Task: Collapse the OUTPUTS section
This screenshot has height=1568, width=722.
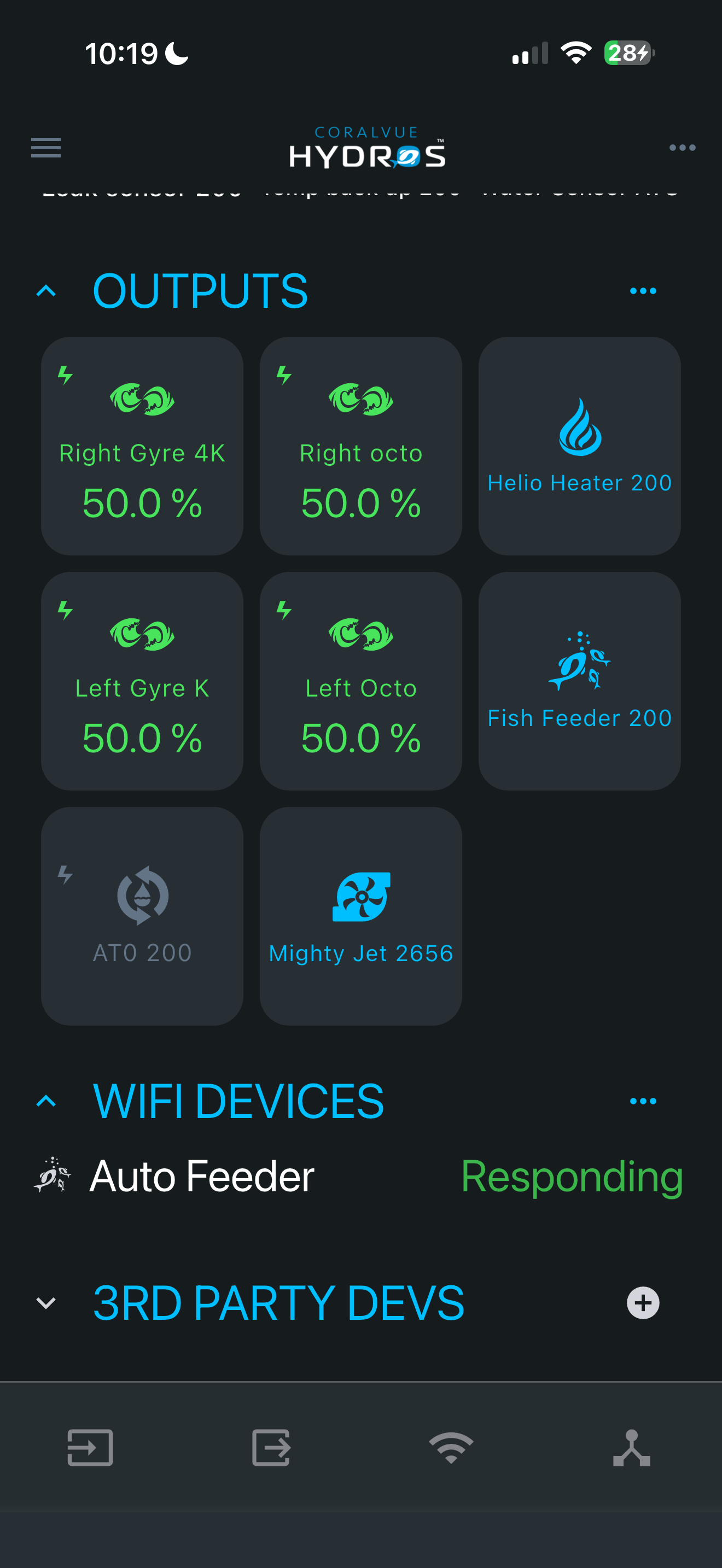Action: pos(46,291)
